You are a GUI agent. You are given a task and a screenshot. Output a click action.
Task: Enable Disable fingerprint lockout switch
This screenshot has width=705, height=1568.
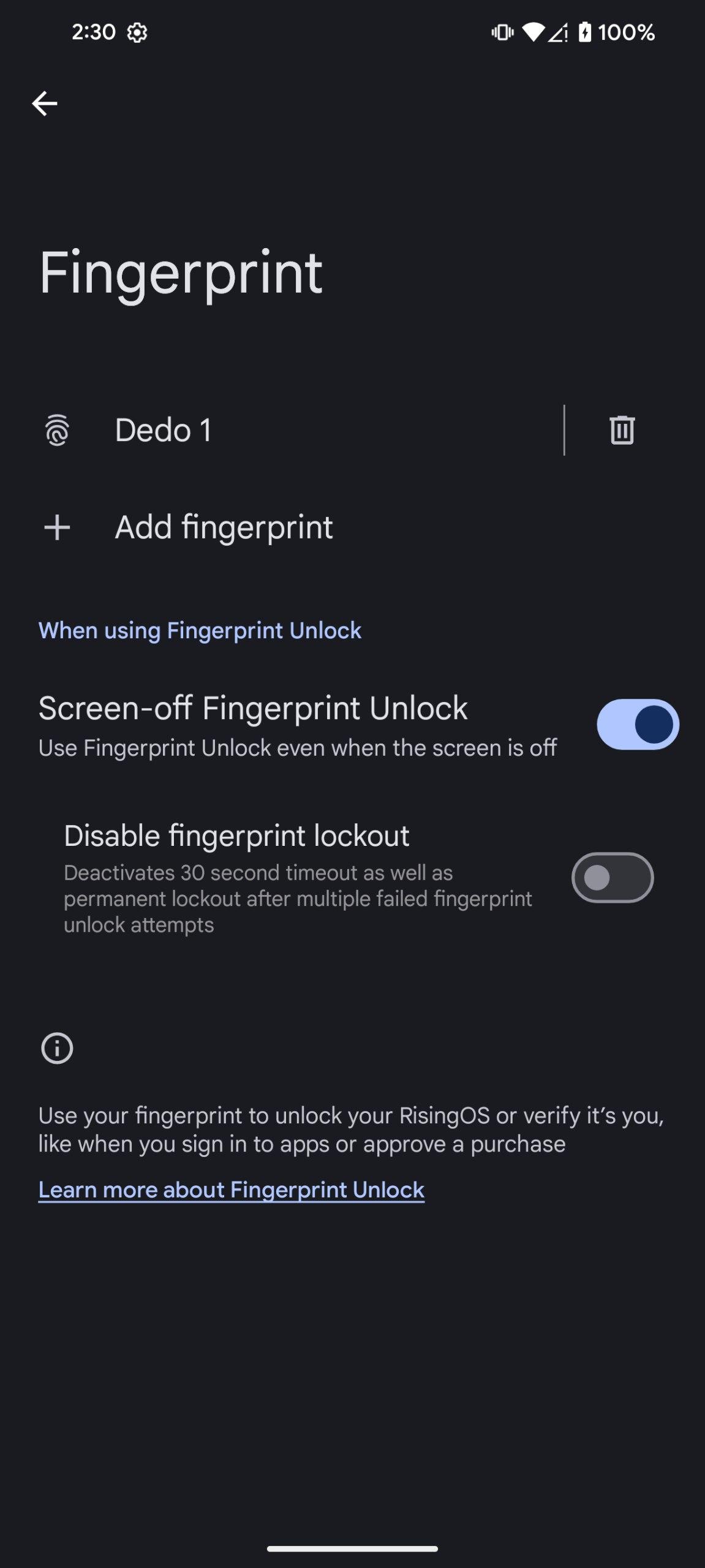click(612, 878)
